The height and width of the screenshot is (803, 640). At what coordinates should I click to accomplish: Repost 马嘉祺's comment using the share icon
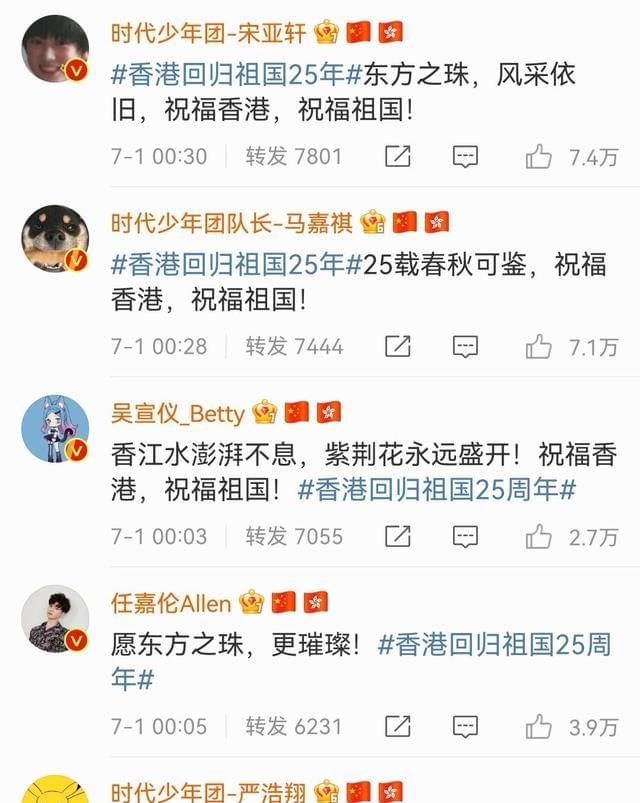pyautogui.click(x=397, y=346)
